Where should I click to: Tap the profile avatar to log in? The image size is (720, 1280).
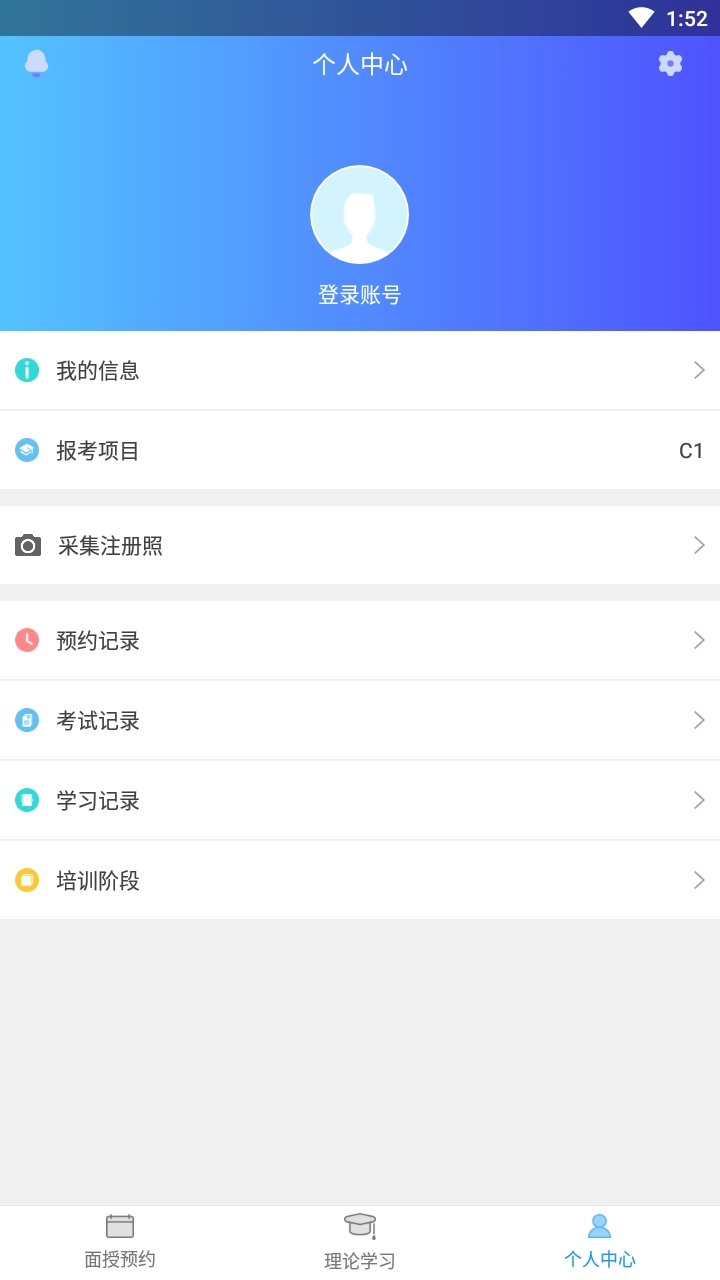click(x=359, y=215)
